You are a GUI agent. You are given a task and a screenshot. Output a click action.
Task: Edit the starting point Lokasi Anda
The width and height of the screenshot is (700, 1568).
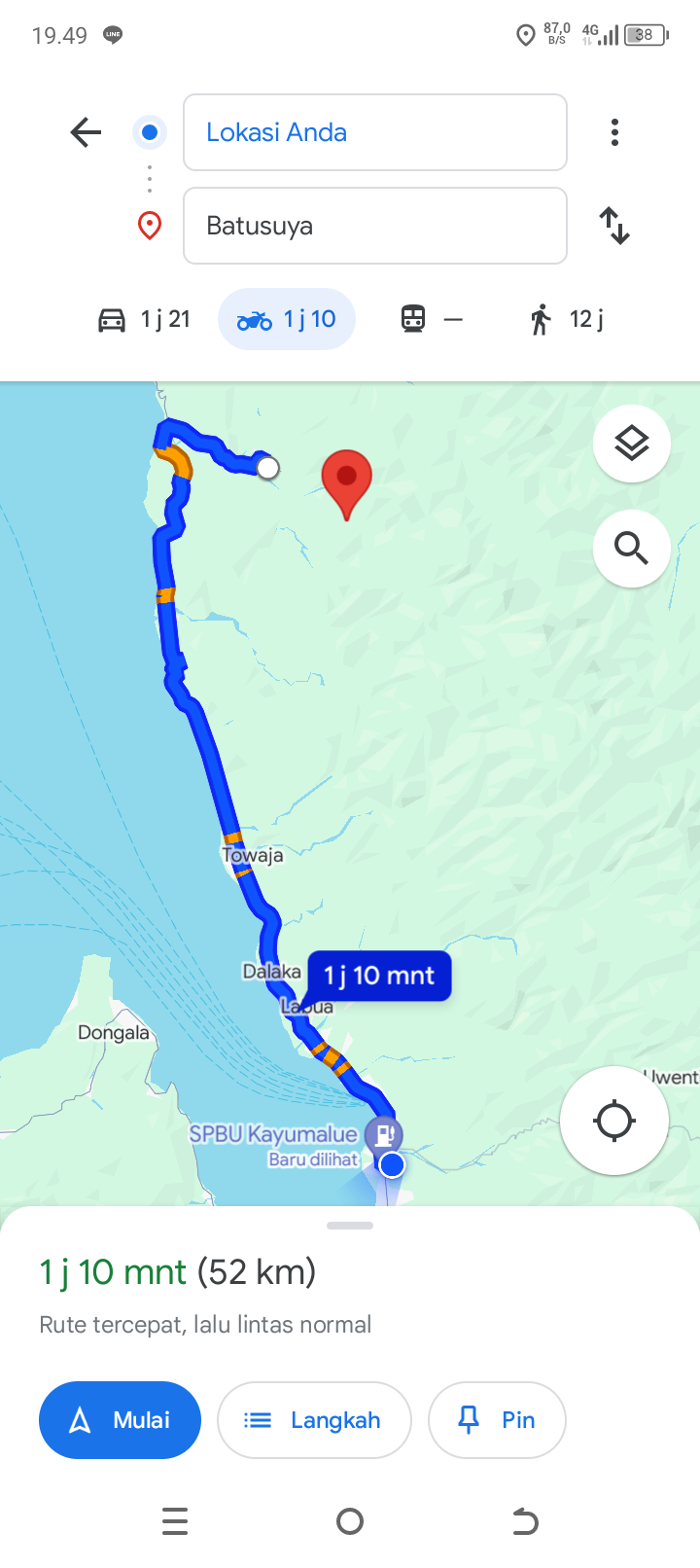375,132
